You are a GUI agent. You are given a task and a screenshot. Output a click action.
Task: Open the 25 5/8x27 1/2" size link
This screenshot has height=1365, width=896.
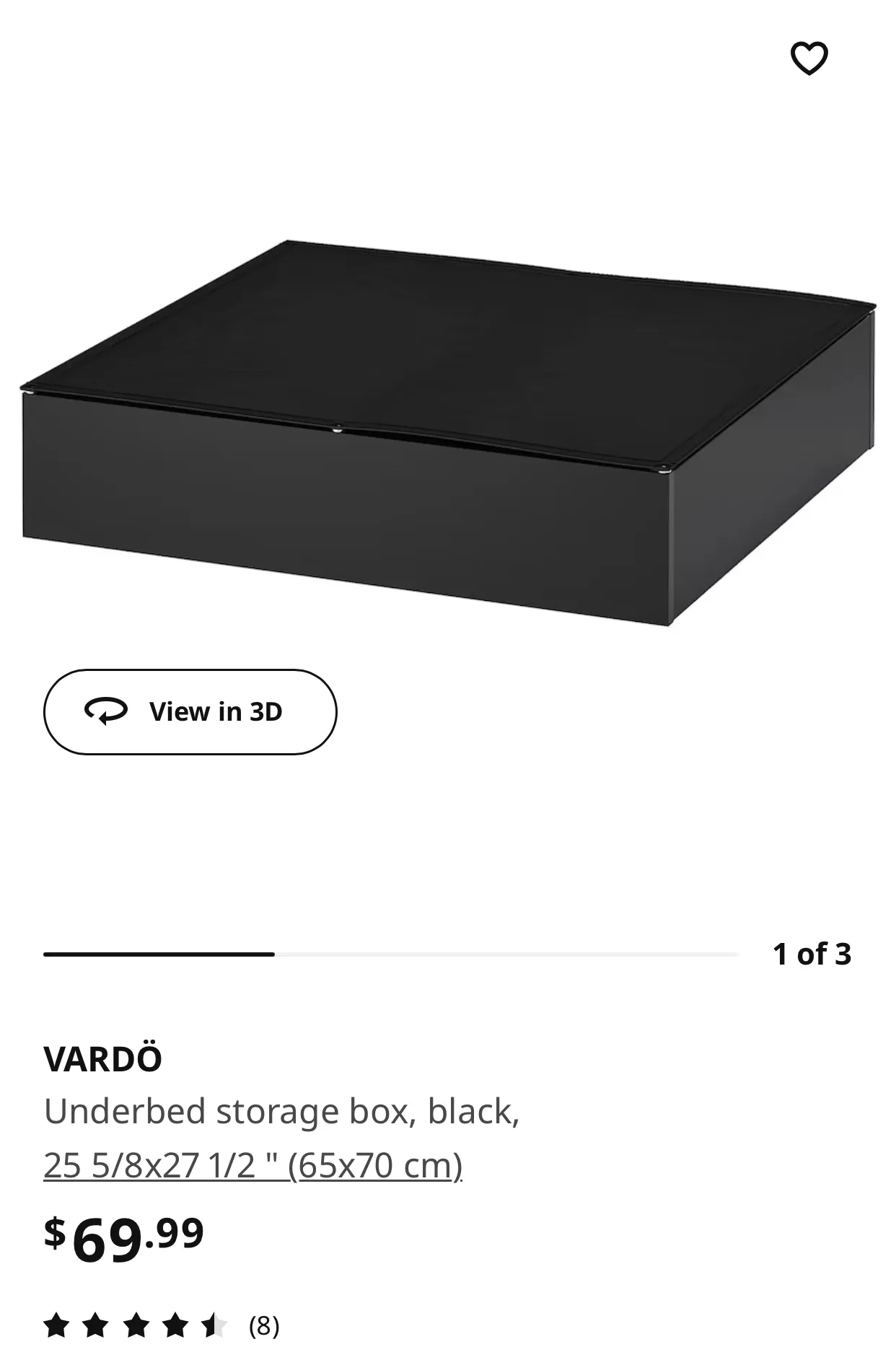coord(252,1165)
